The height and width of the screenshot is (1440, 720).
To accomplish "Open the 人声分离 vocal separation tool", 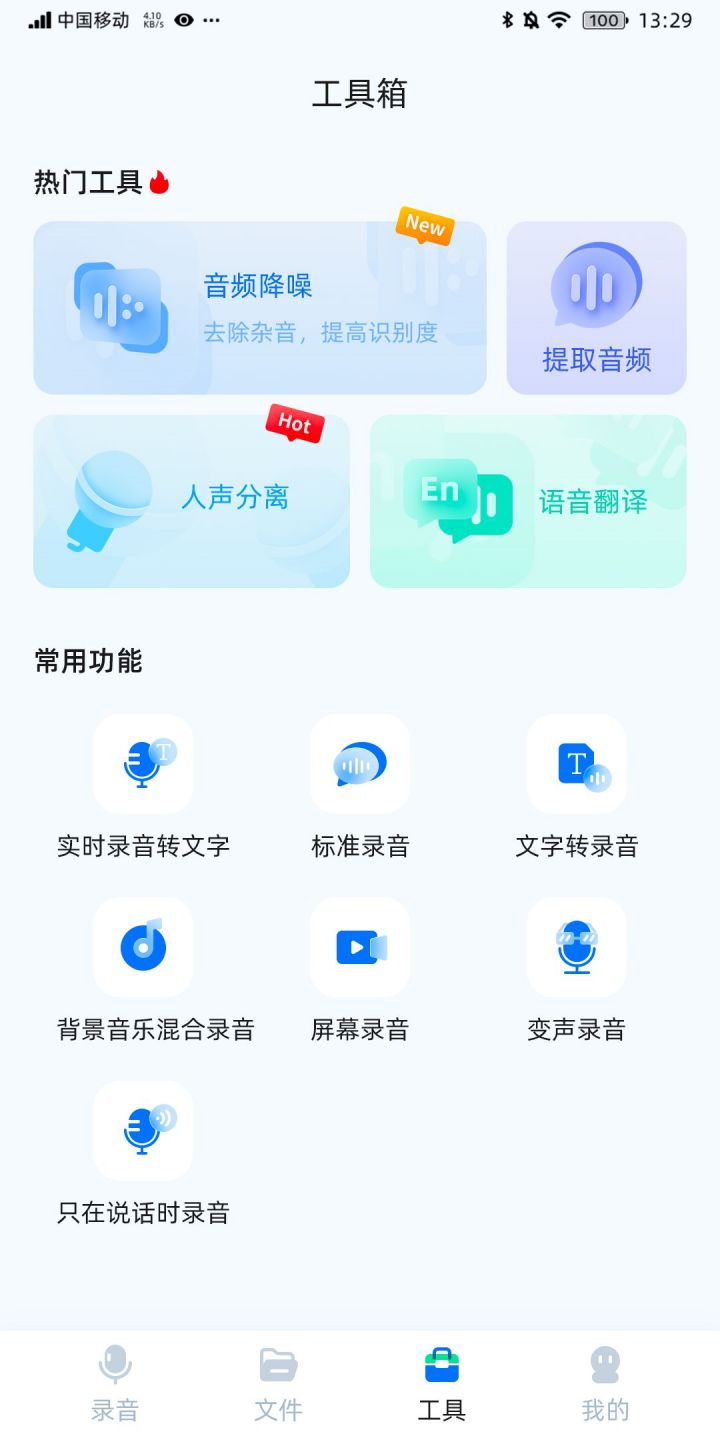I will tap(192, 501).
